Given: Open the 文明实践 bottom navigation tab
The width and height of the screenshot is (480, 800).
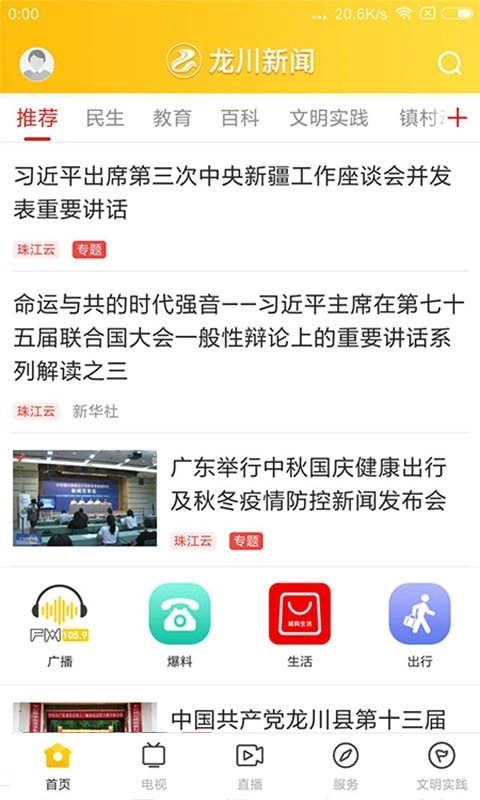Looking at the screenshot, I should pos(442,765).
